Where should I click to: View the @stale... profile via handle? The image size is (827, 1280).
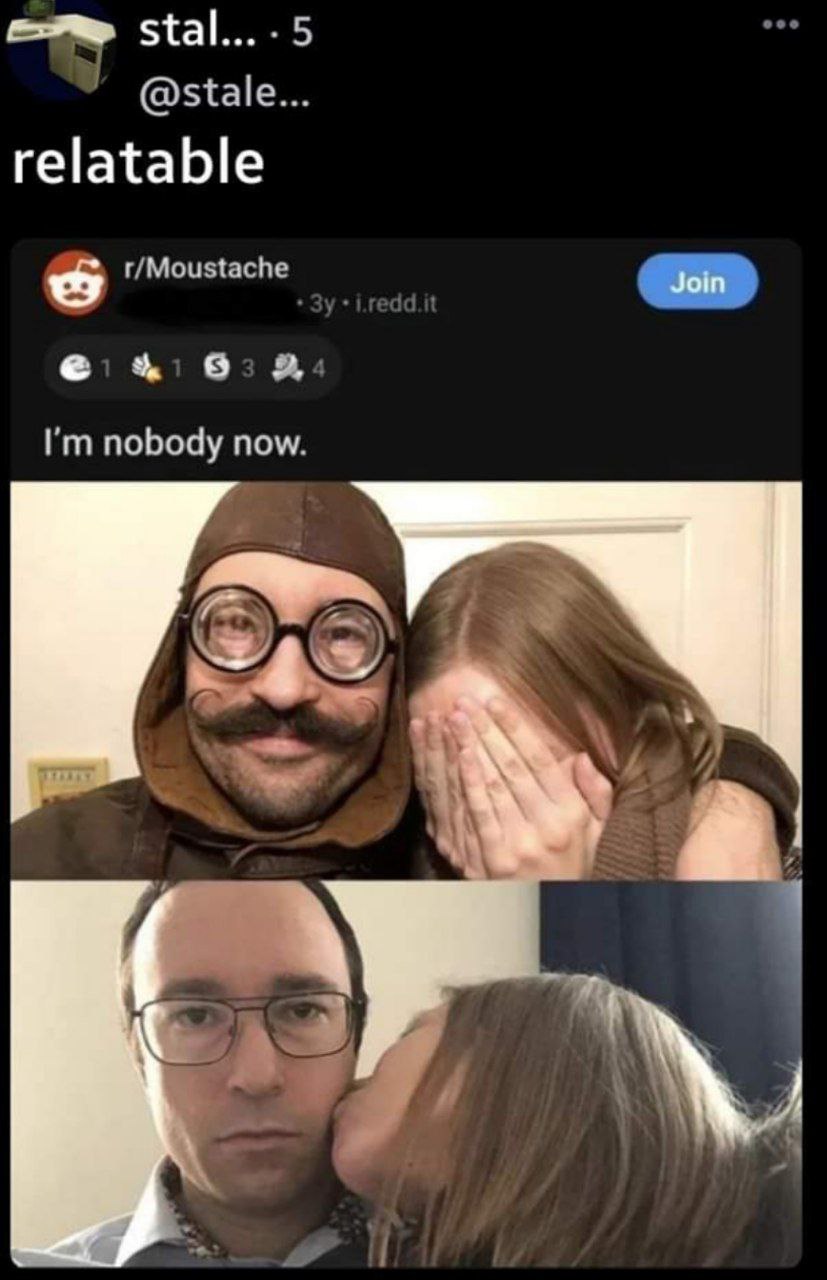click(225, 97)
